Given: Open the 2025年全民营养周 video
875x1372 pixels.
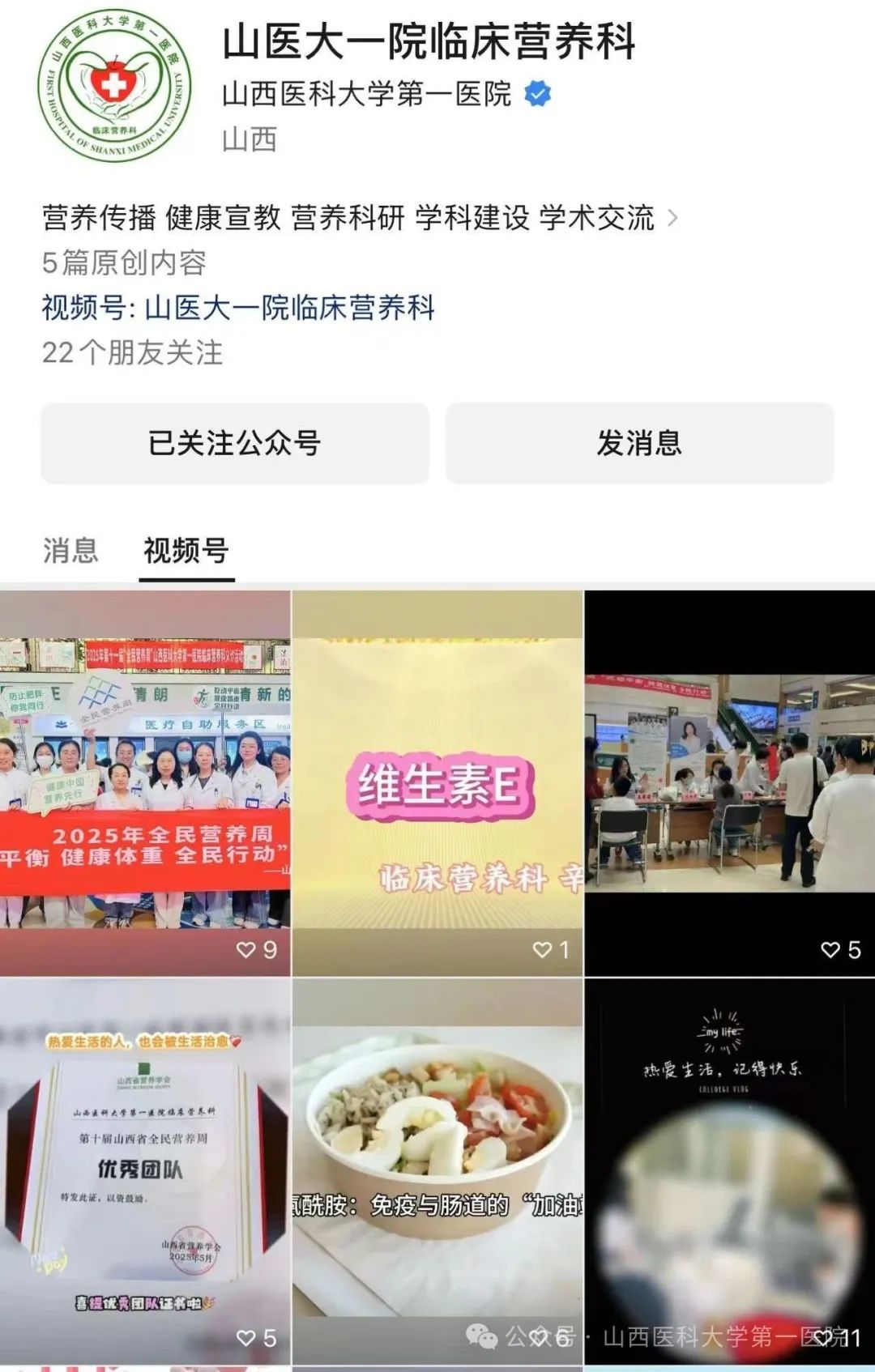Looking at the screenshot, I should pyautogui.click(x=145, y=783).
